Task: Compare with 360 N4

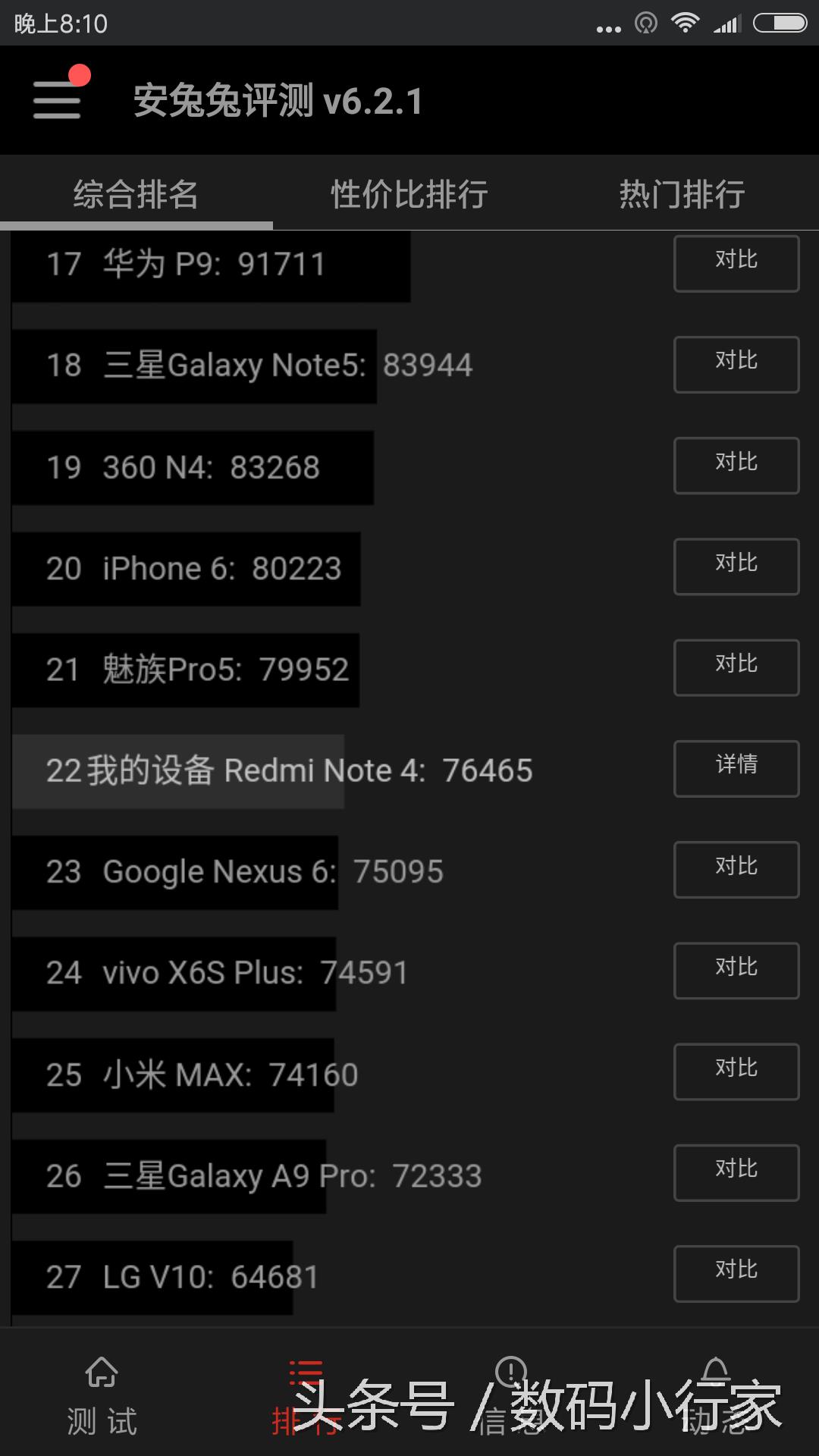Action: pyautogui.click(x=736, y=465)
